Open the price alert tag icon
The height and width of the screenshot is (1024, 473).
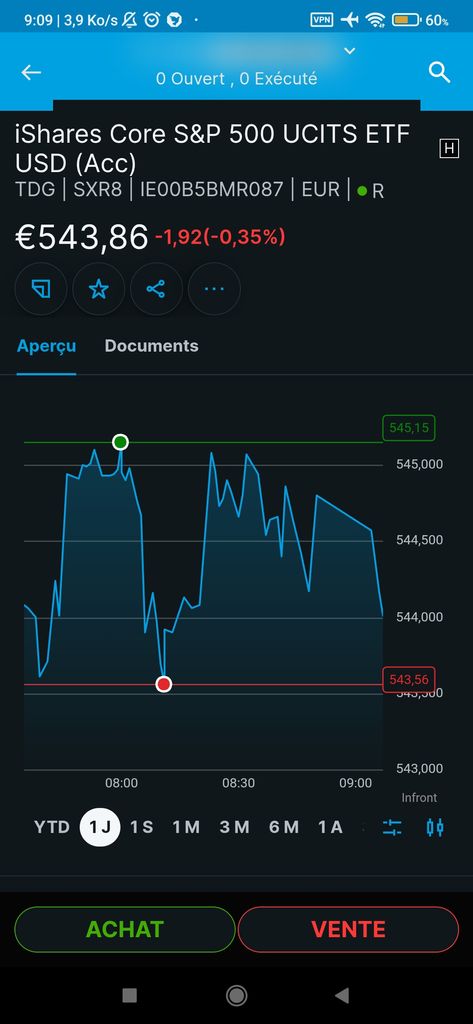pos(41,289)
